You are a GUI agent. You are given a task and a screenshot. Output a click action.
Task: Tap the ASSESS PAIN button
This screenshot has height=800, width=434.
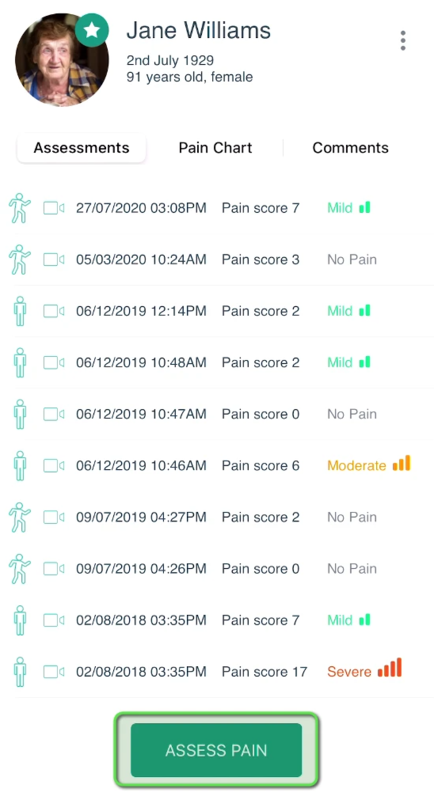click(216, 750)
